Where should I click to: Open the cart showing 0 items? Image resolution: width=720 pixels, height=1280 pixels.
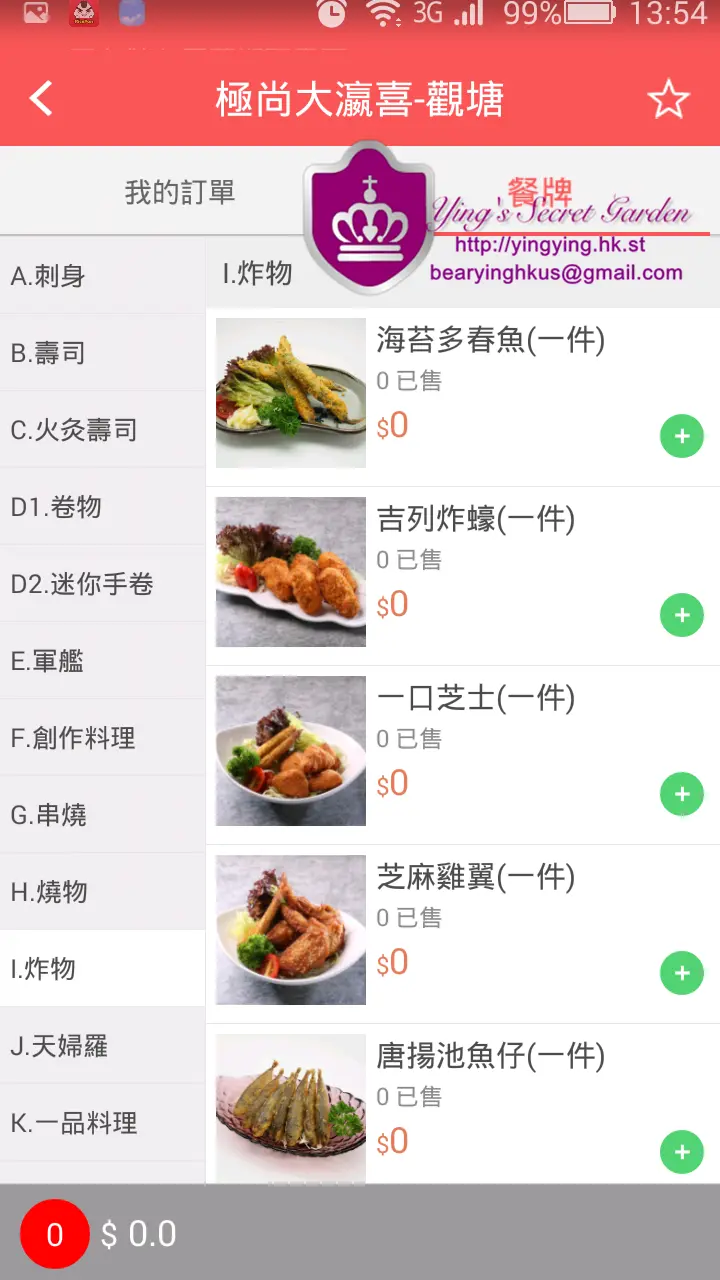[55, 1234]
